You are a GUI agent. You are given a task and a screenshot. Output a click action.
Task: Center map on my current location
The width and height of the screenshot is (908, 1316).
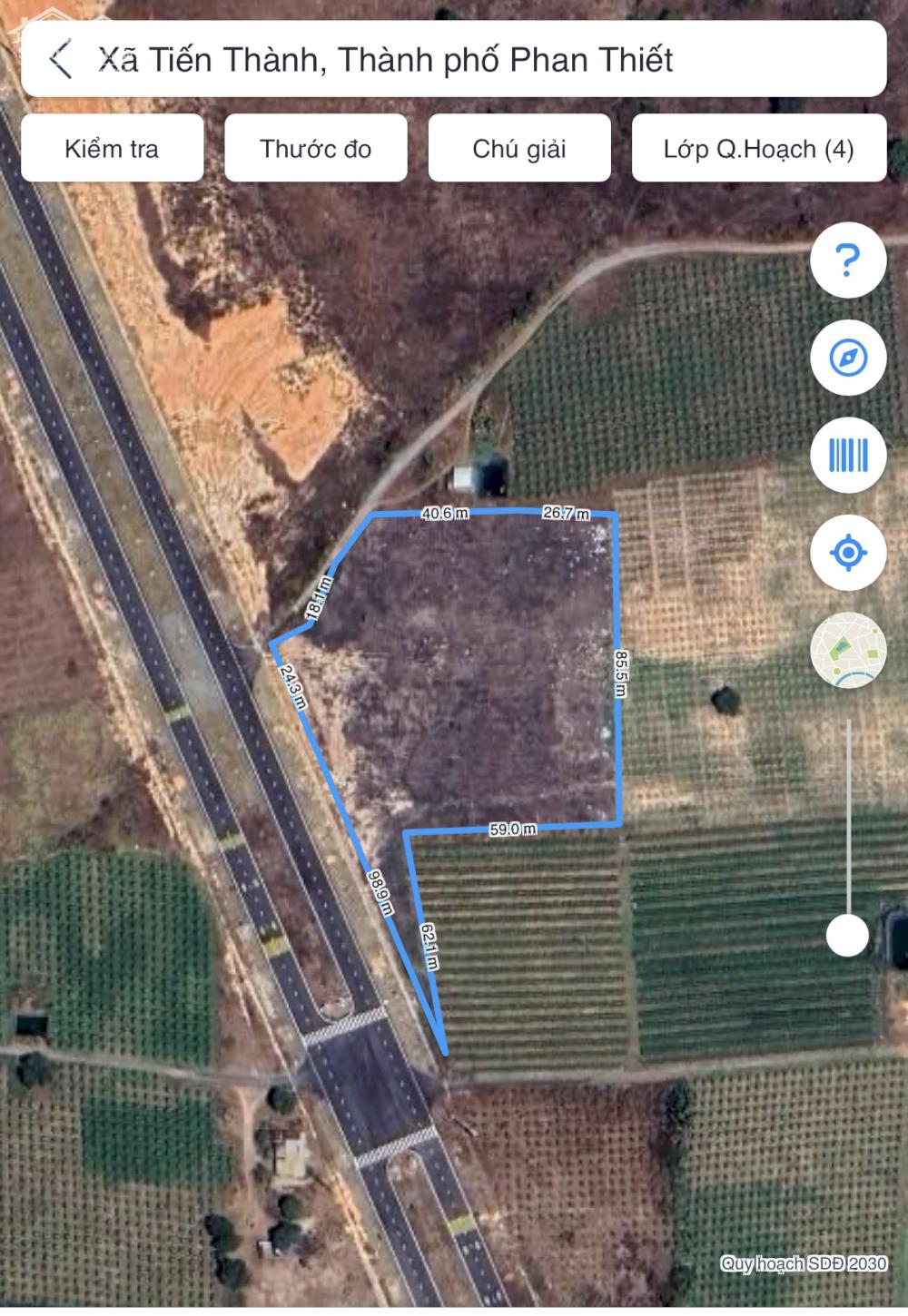click(847, 552)
